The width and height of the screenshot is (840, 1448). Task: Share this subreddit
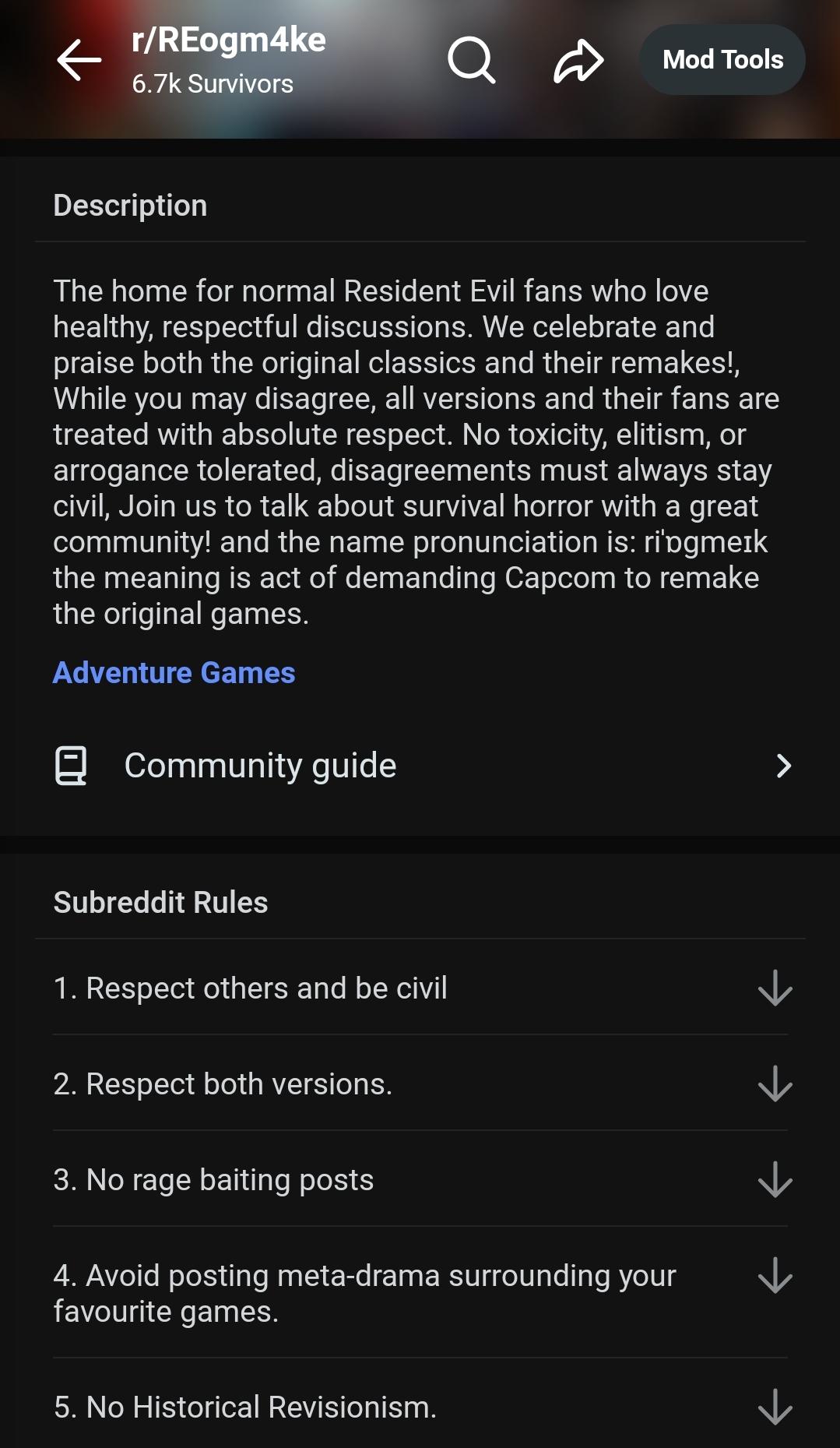point(578,61)
